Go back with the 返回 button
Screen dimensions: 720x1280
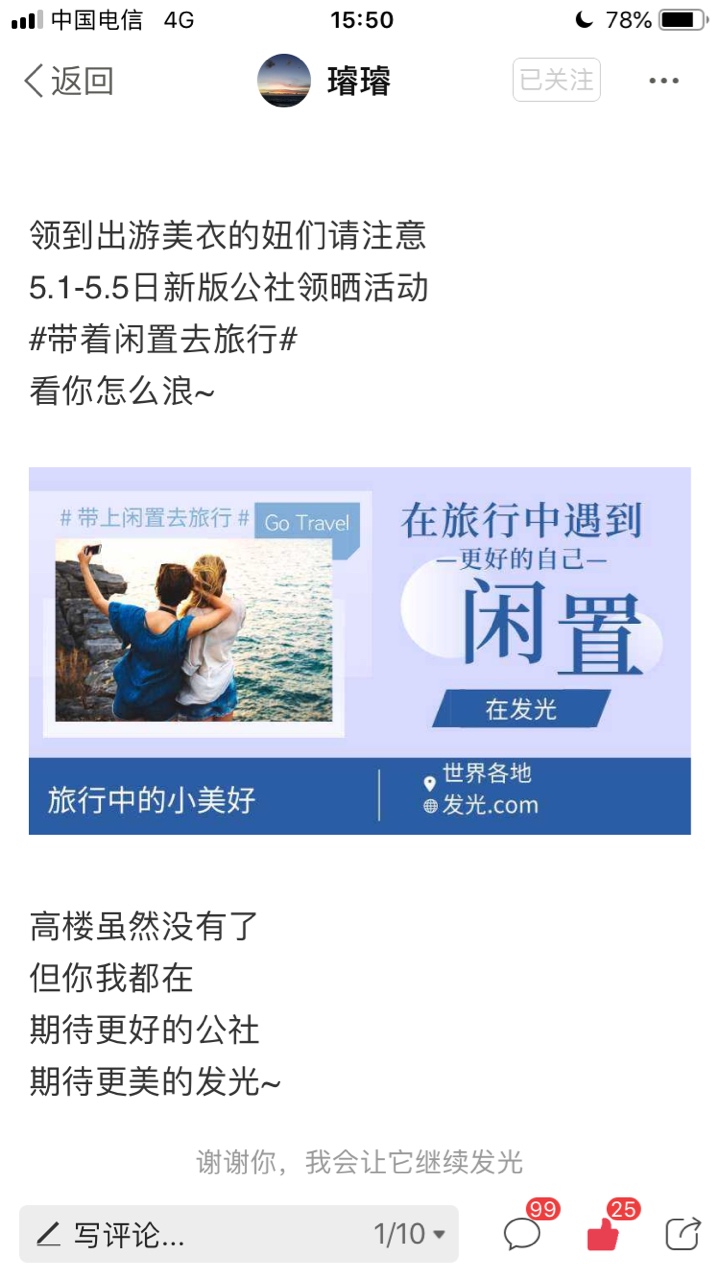tap(68, 81)
